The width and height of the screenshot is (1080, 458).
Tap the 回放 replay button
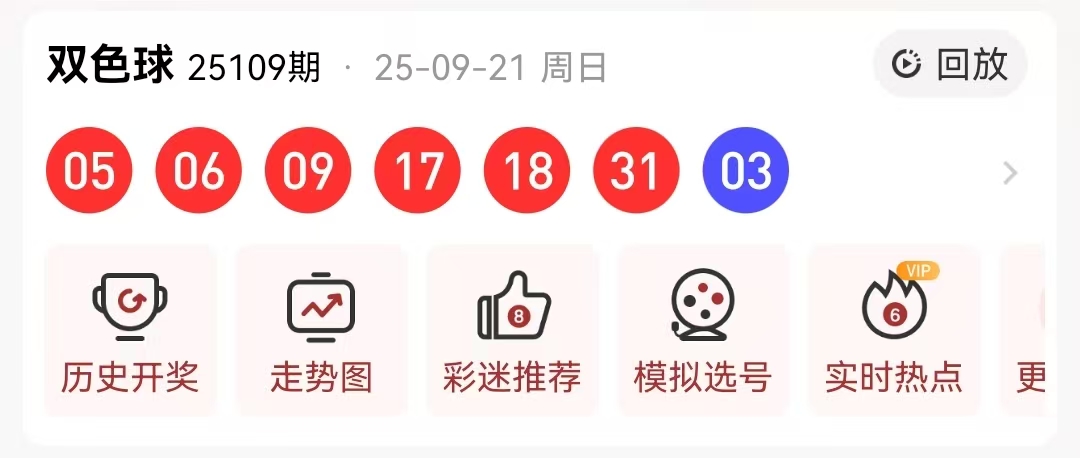951,65
